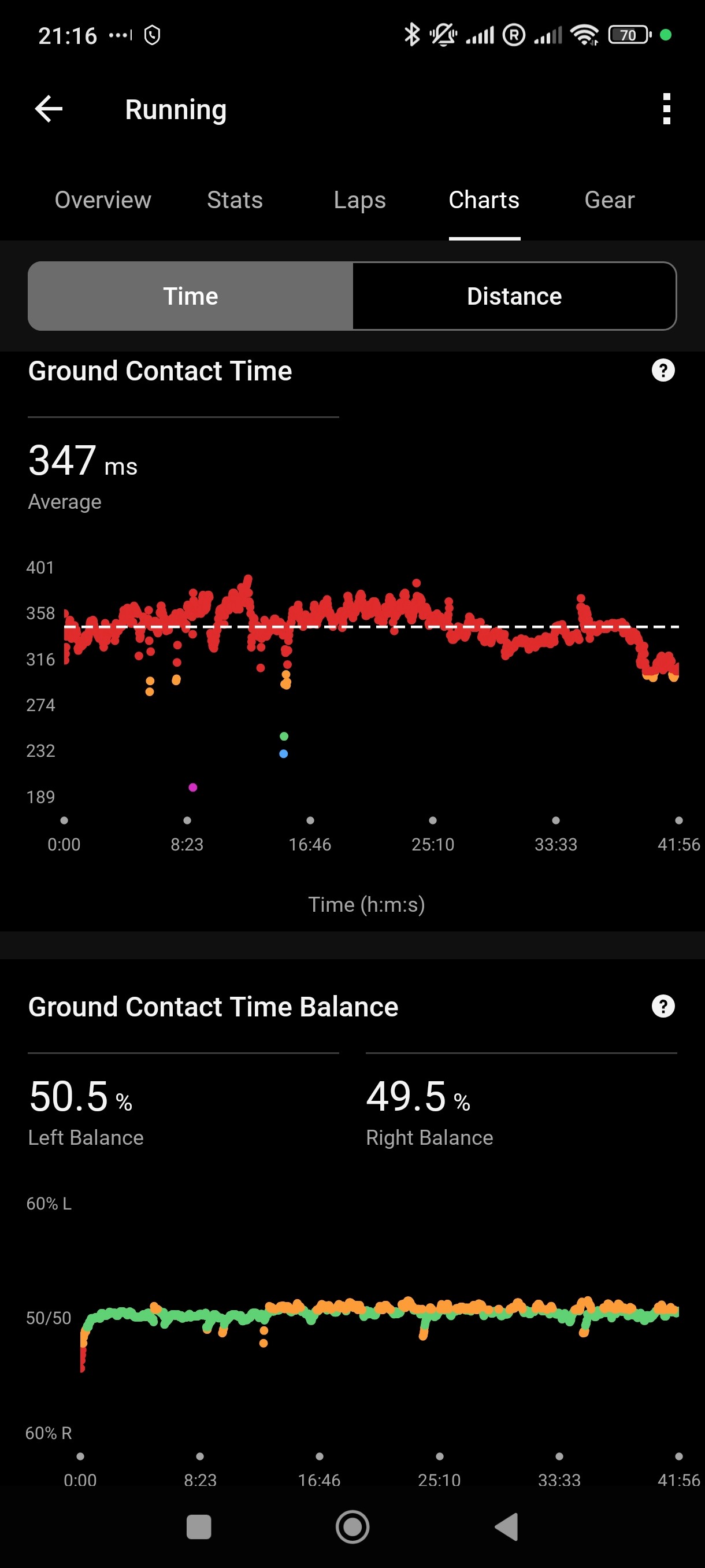Image resolution: width=705 pixels, height=1568 pixels.
Task: Open help for Ground Contact Time
Action: (662, 371)
